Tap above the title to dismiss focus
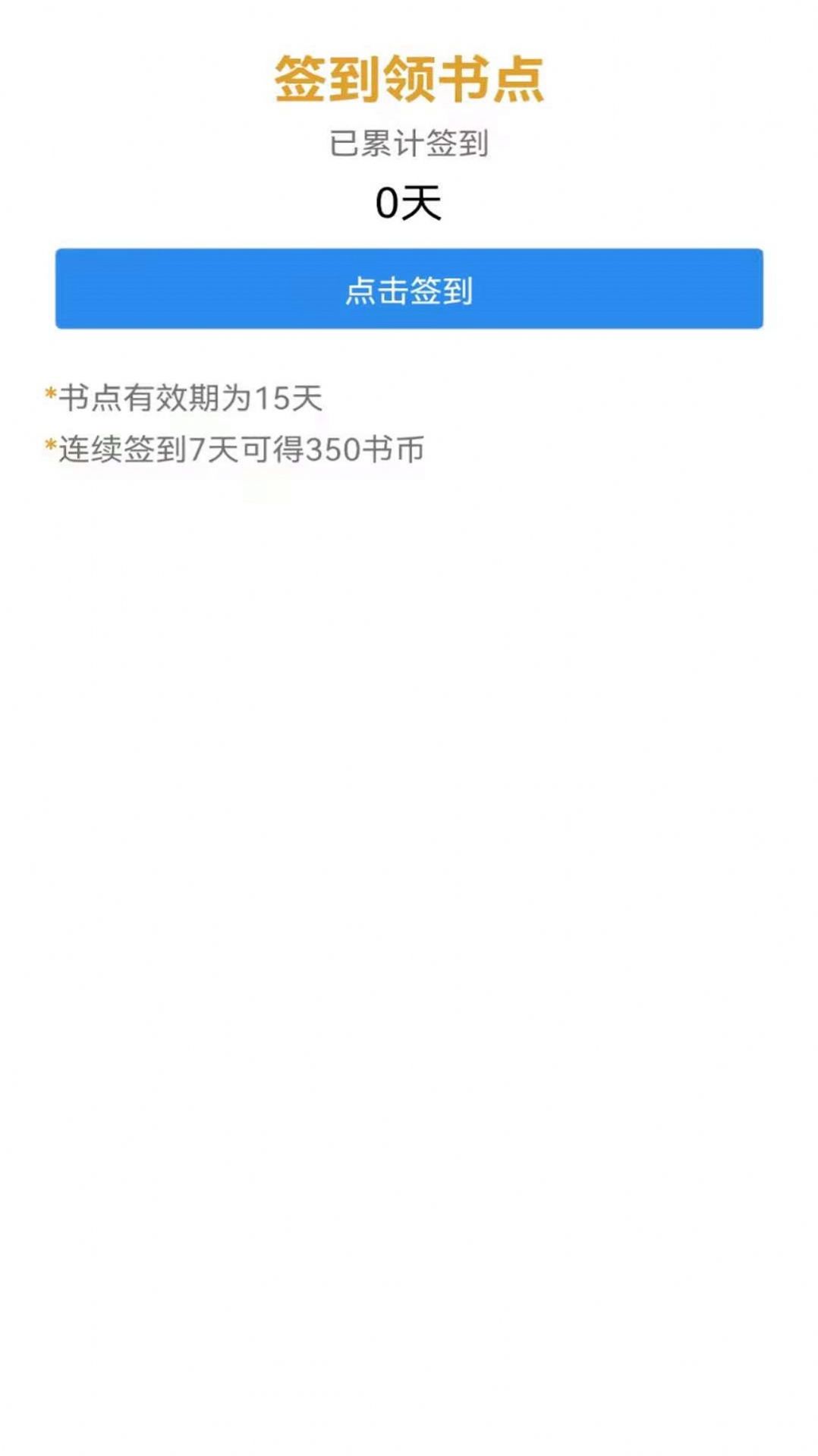The height and width of the screenshot is (1456, 818). point(409,23)
